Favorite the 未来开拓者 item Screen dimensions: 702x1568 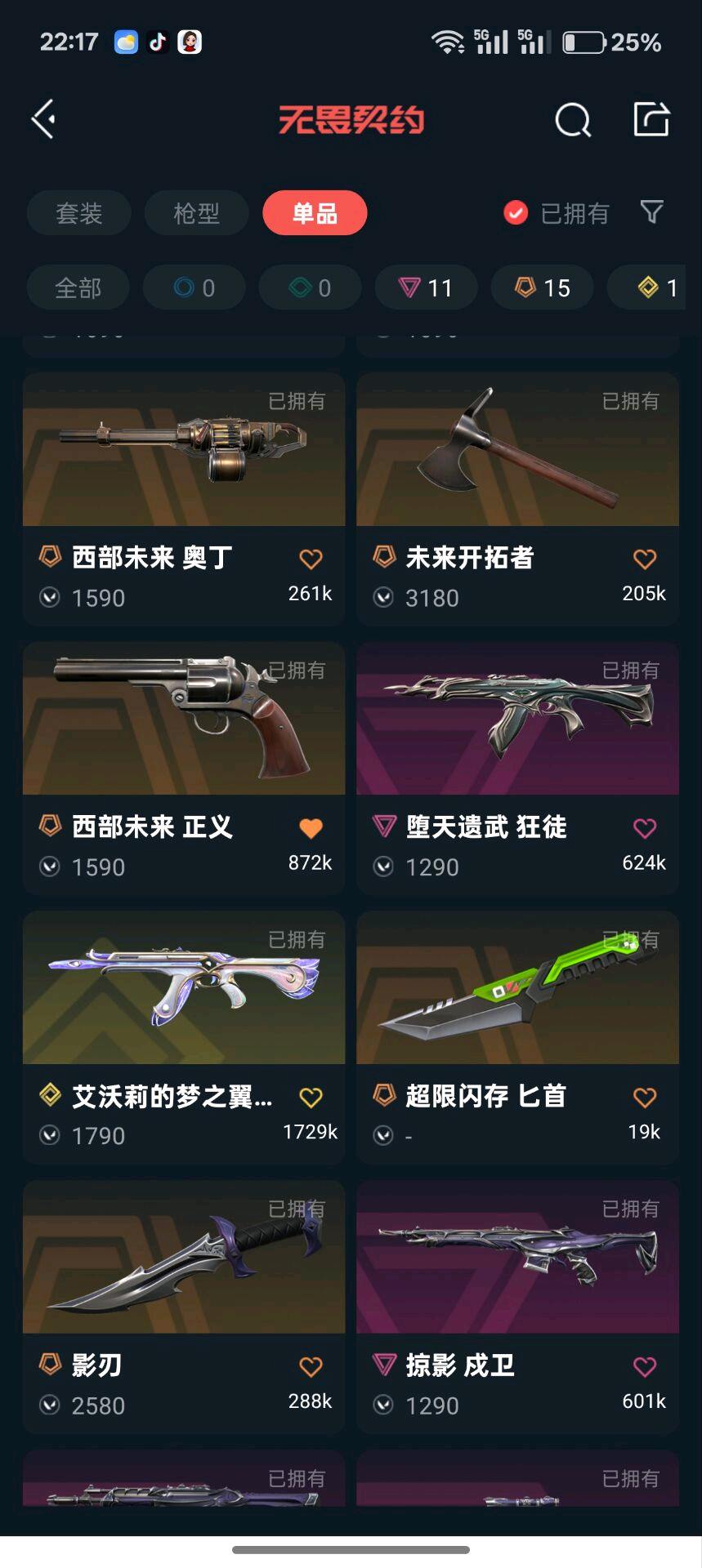(x=645, y=559)
